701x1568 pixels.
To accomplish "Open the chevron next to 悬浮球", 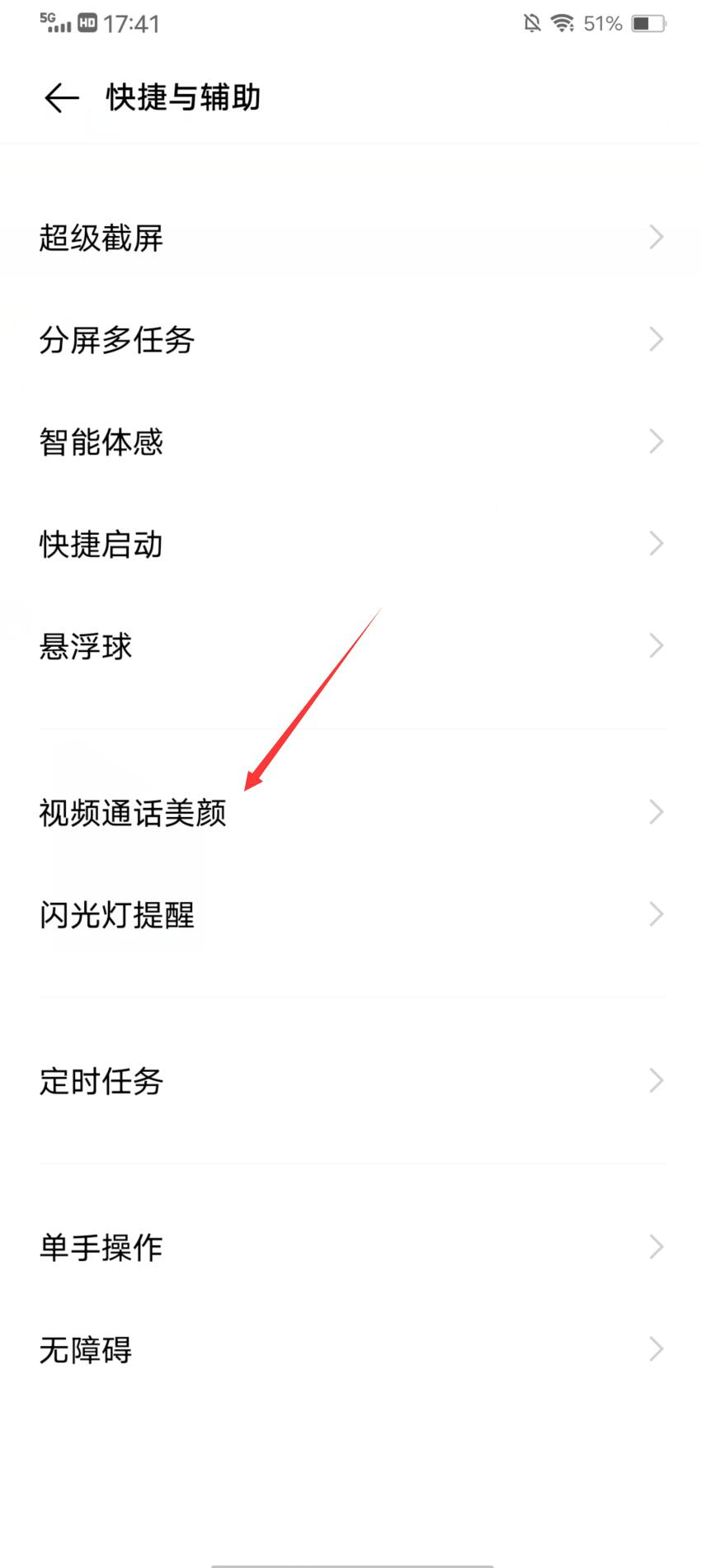I will tap(655, 646).
